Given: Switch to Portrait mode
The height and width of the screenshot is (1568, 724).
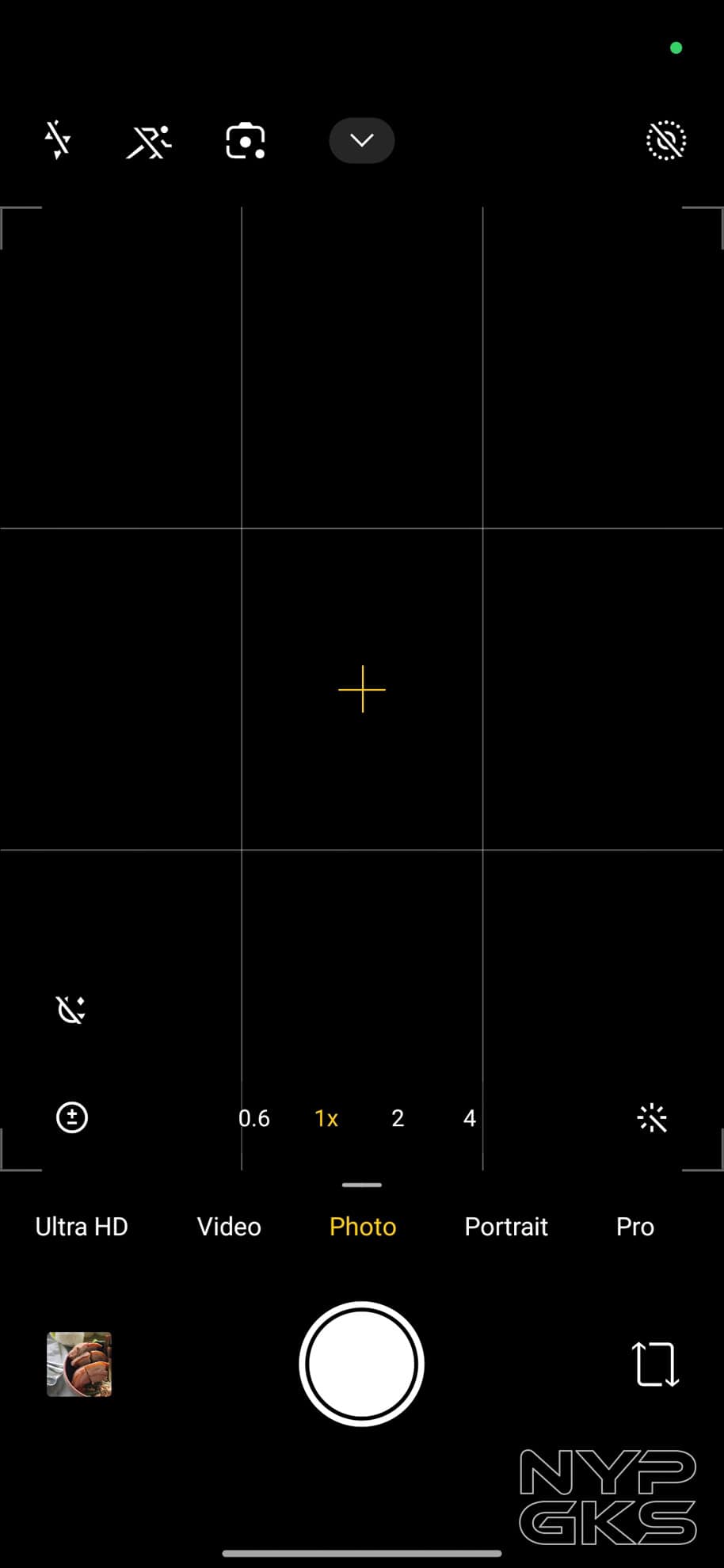Looking at the screenshot, I should pyautogui.click(x=505, y=1226).
